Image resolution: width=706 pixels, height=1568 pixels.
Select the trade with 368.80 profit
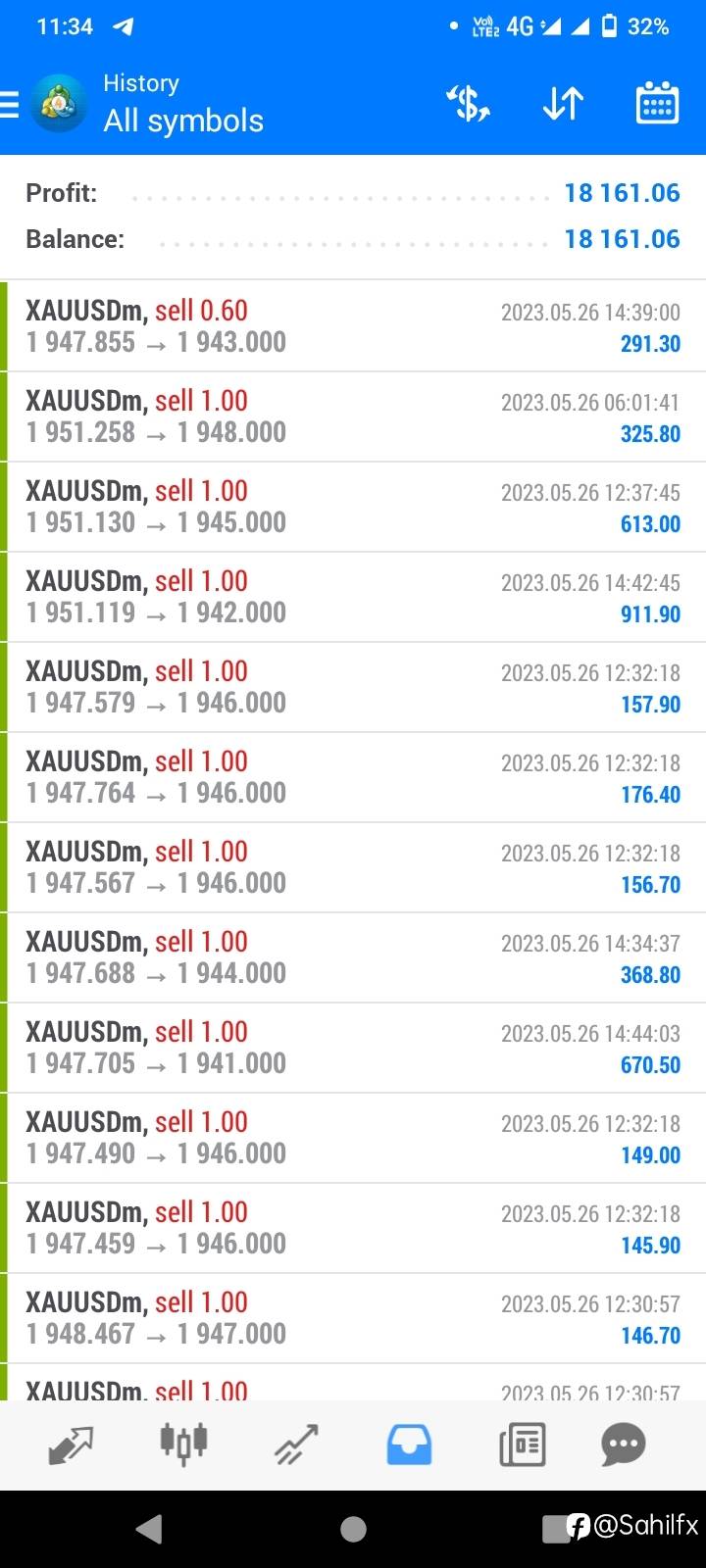353,957
